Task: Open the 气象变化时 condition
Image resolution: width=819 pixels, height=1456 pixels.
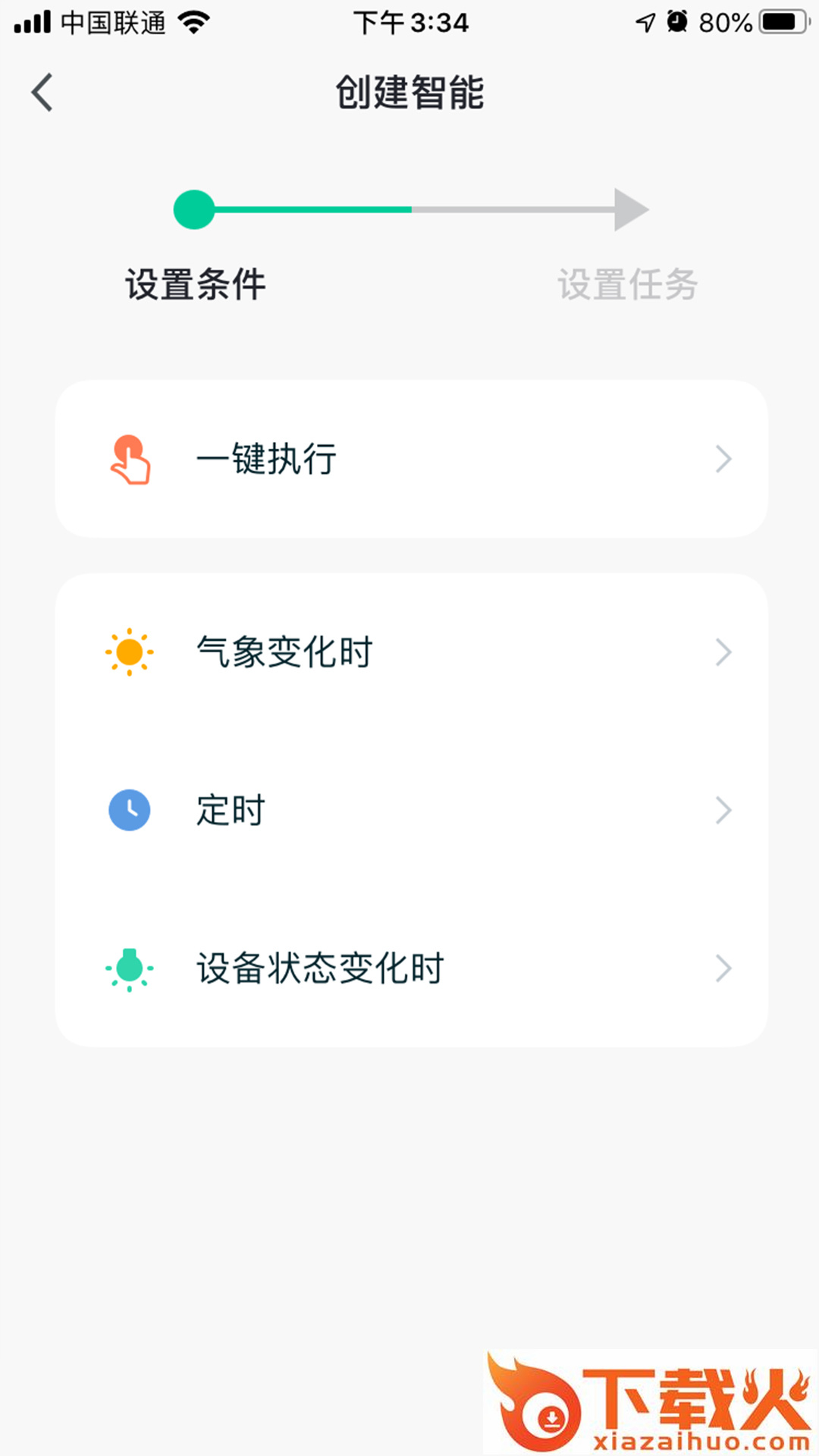Action: point(411,652)
